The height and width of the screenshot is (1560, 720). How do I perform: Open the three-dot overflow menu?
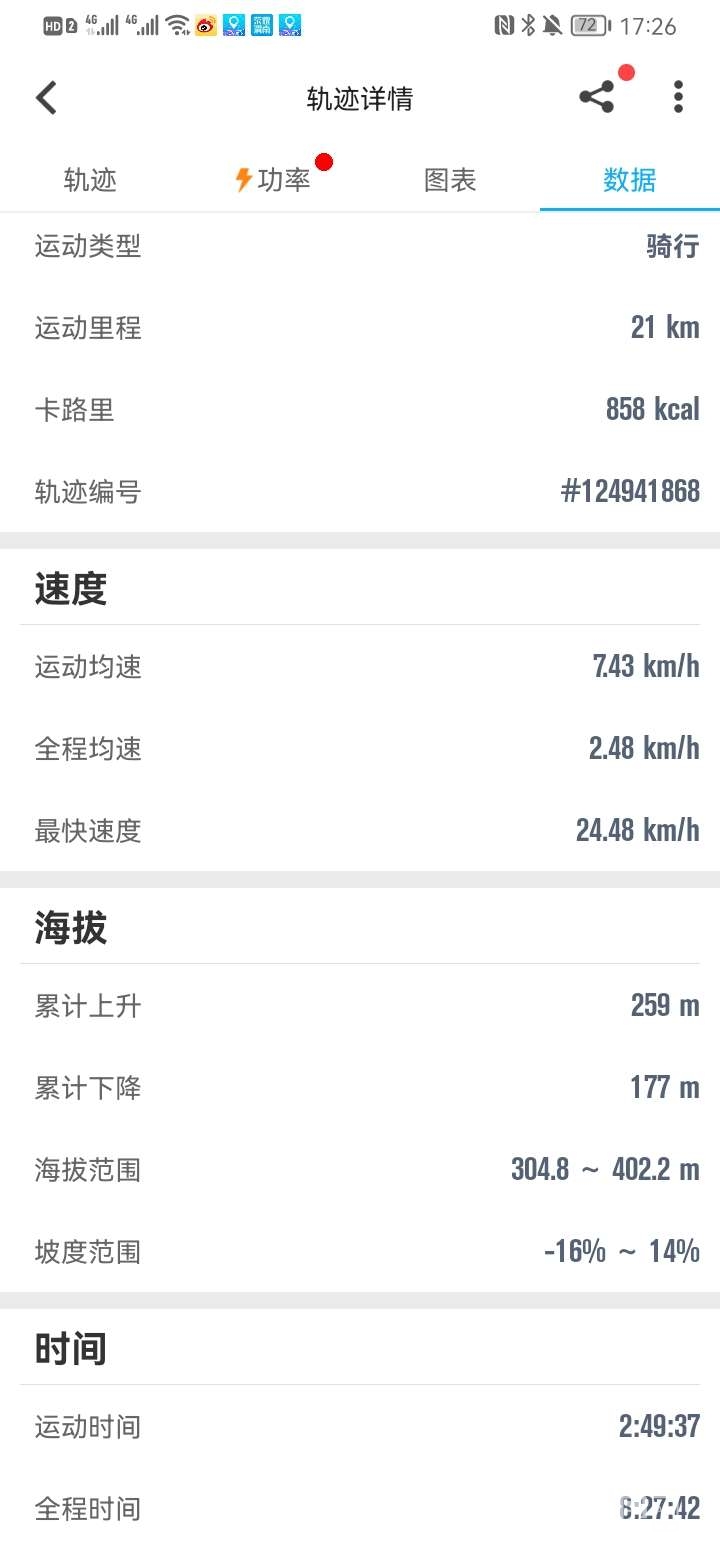[x=678, y=97]
